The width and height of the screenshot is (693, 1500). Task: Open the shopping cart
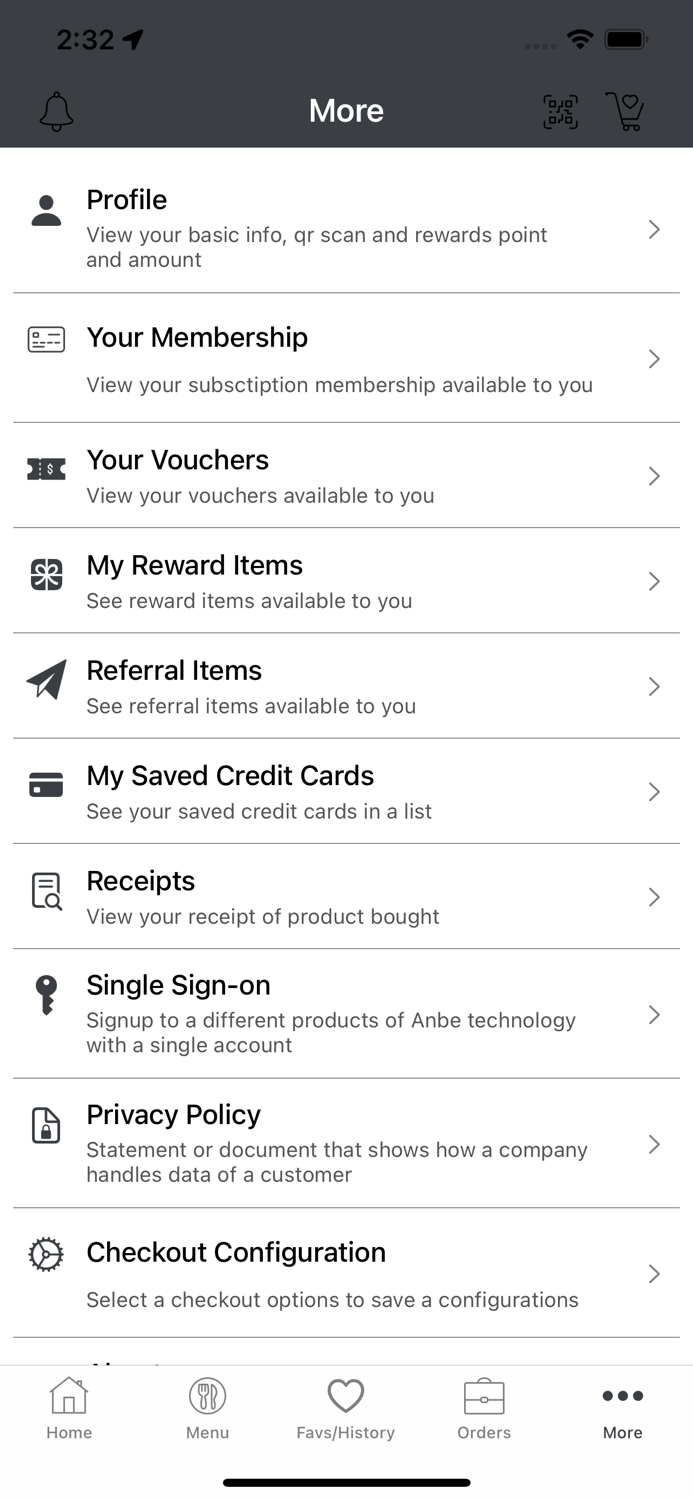pyautogui.click(x=625, y=111)
